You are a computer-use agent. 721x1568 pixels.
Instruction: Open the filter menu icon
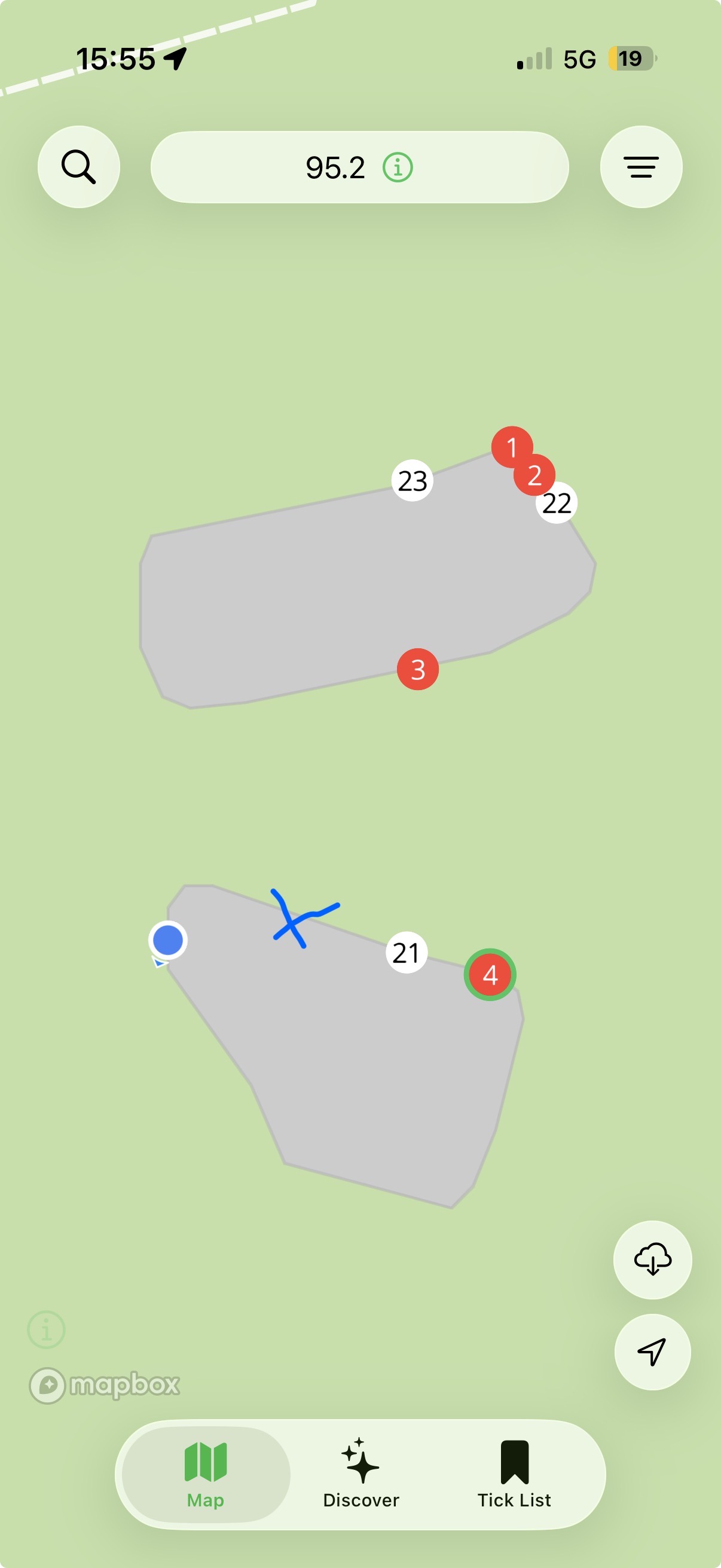point(641,167)
